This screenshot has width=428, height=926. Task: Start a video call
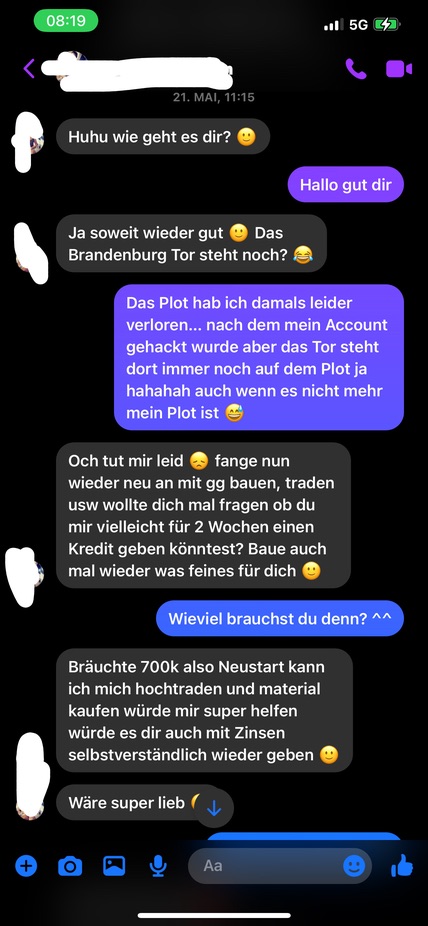coord(399,69)
